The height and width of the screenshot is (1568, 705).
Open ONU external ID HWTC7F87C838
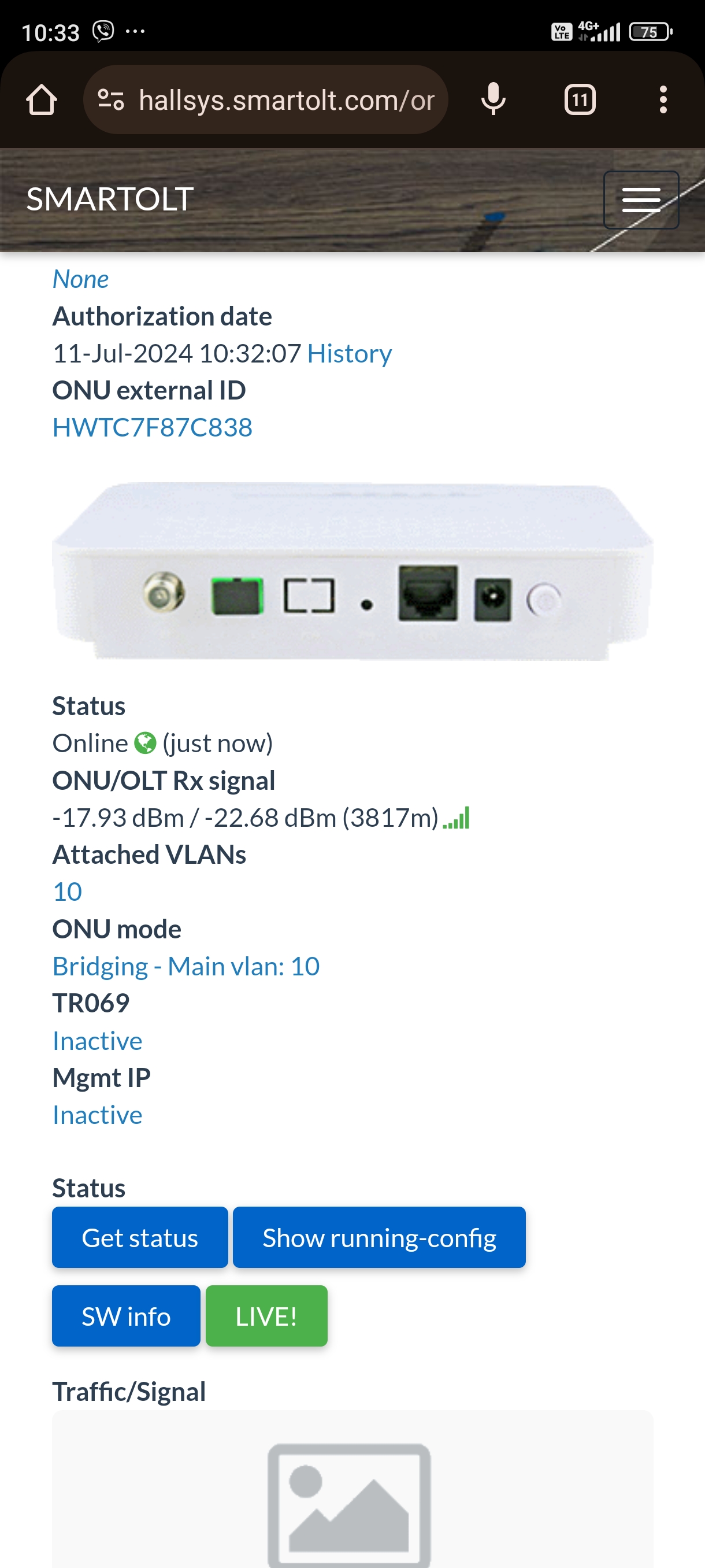pos(152,427)
